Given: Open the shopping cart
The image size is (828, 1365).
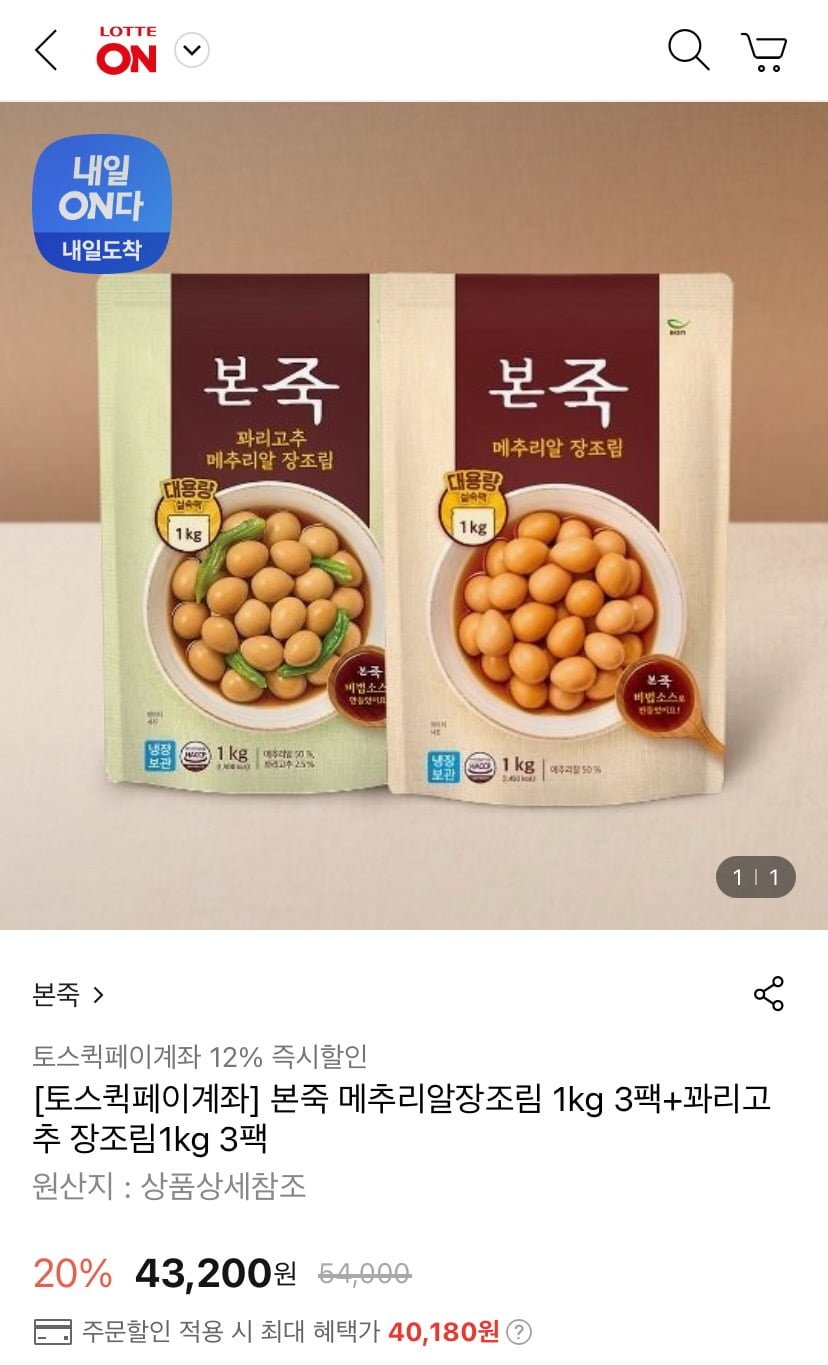Looking at the screenshot, I should pyautogui.click(x=765, y=52).
